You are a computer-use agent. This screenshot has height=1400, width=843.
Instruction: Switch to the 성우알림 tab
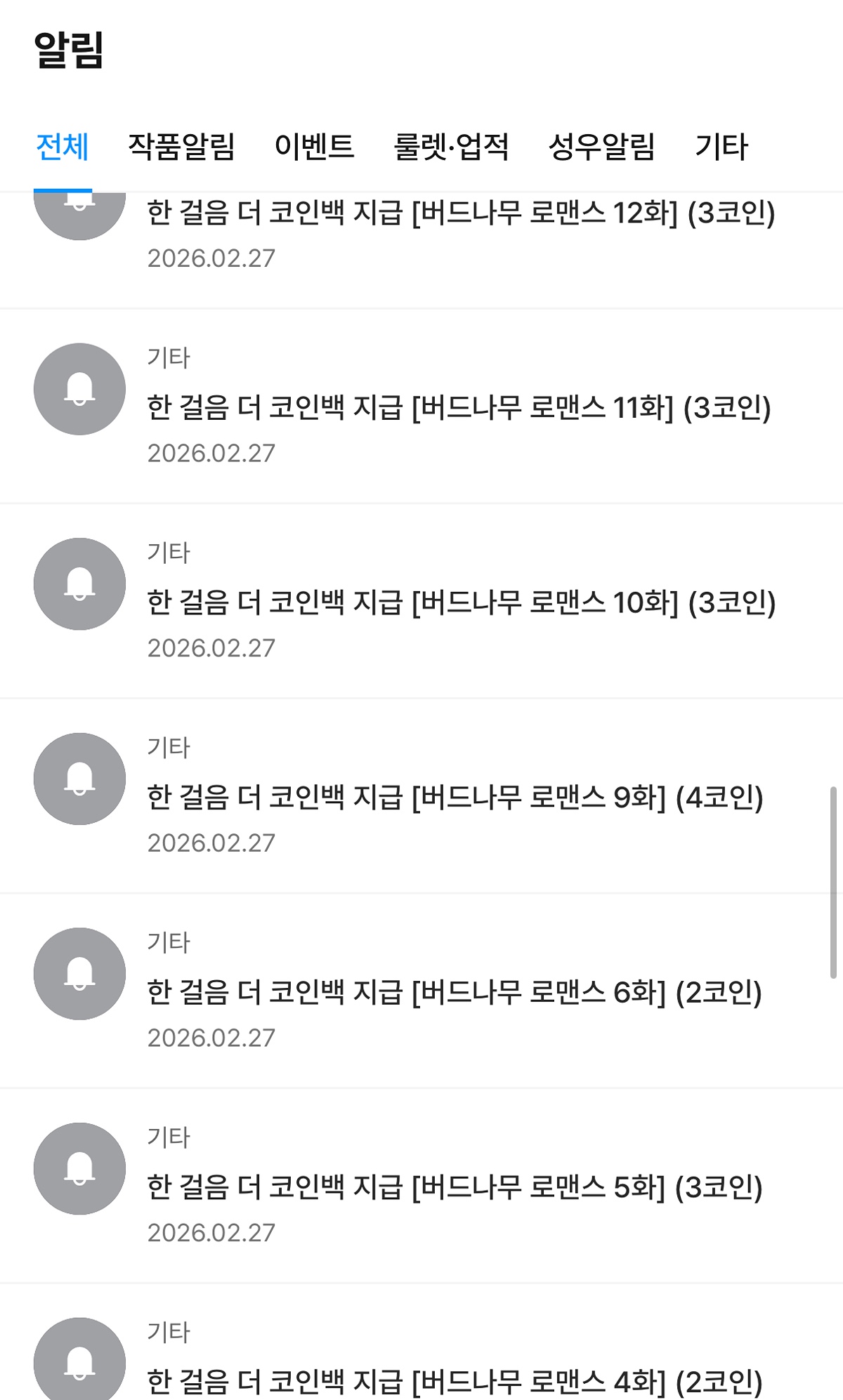601,147
